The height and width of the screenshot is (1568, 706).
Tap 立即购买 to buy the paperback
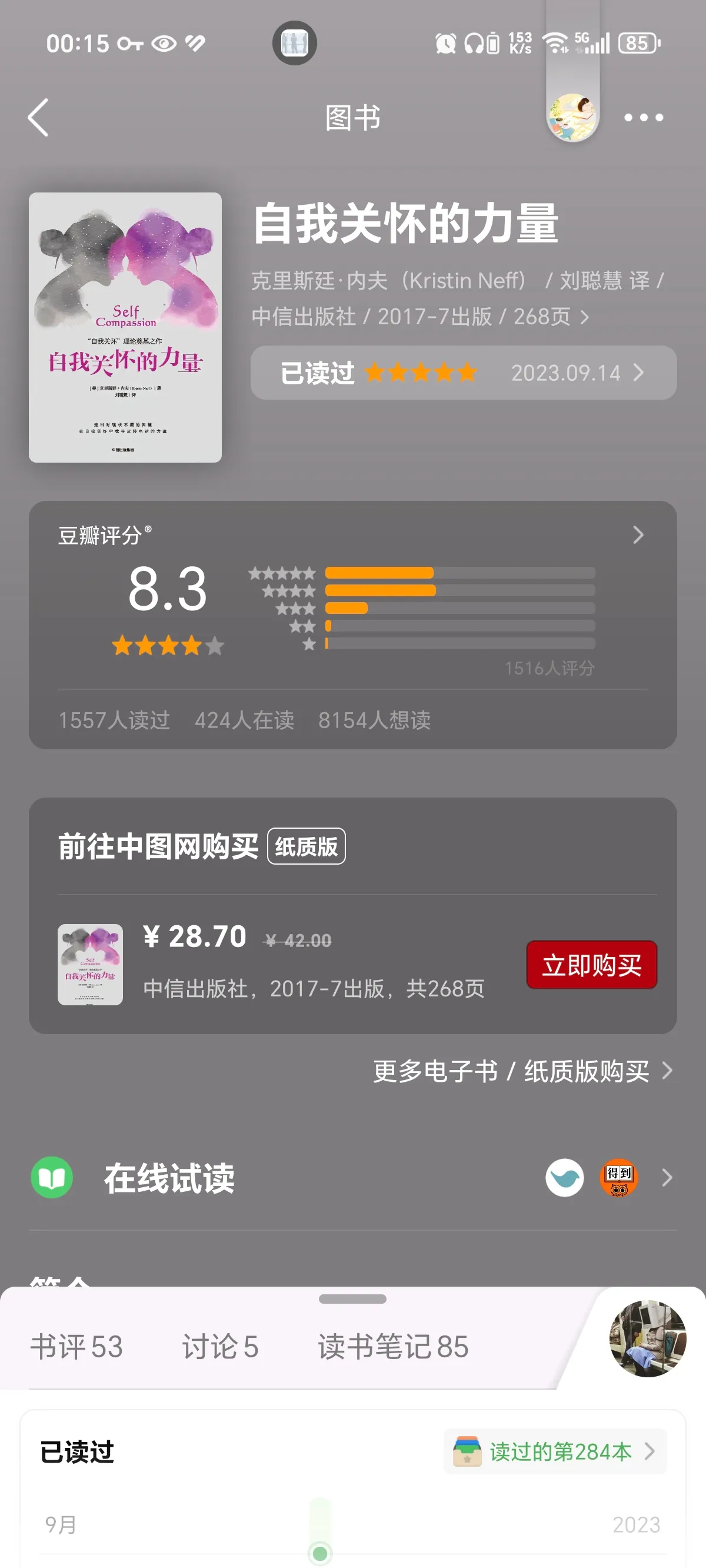point(591,965)
